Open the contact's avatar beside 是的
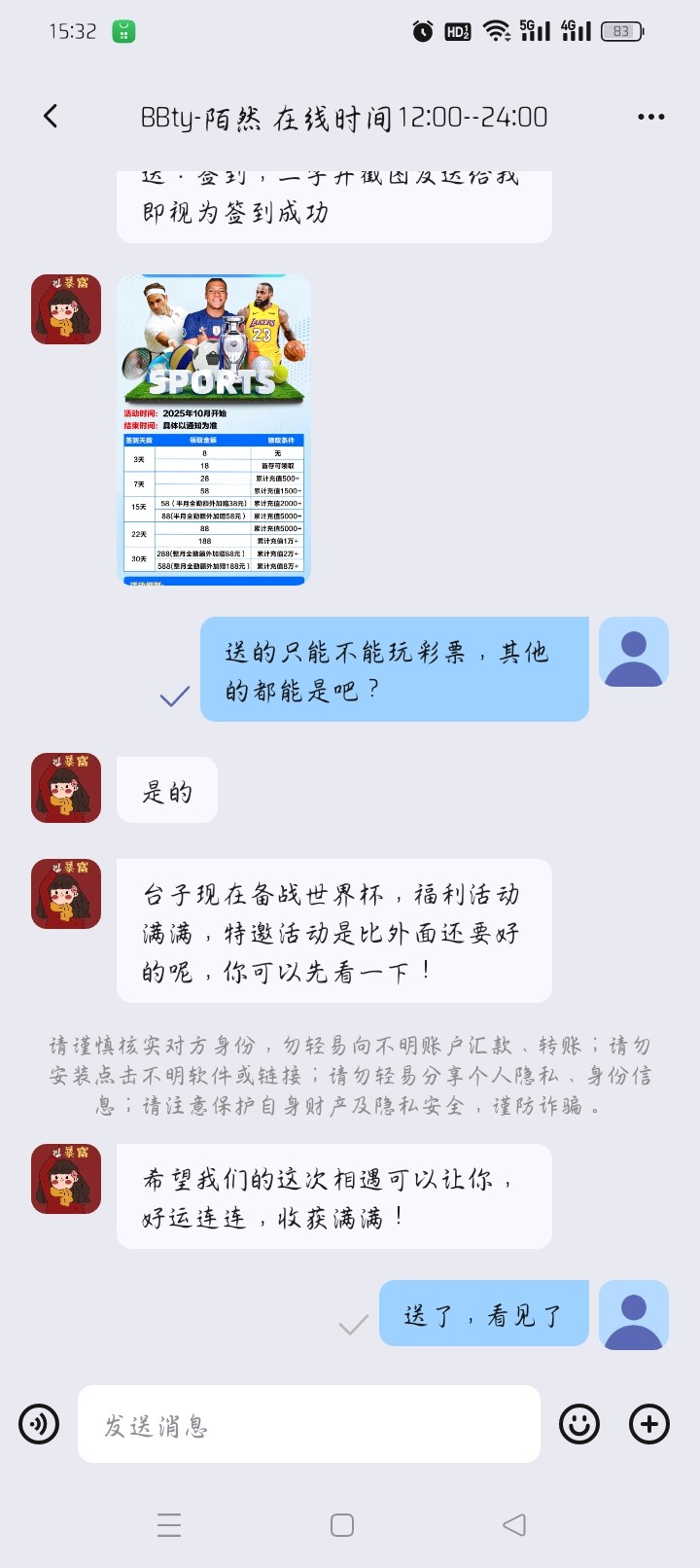 66,788
